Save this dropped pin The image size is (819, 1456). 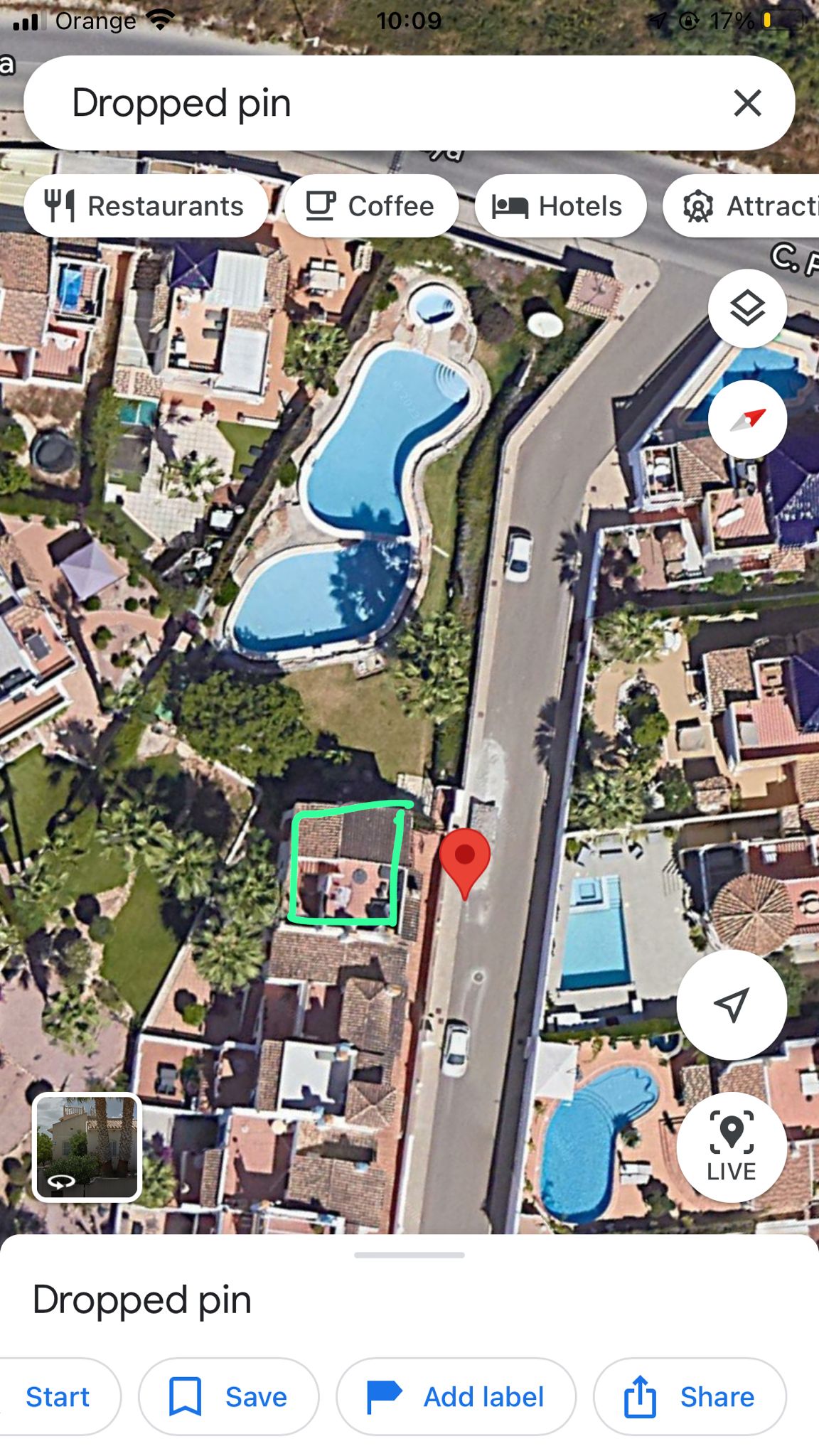click(228, 1397)
